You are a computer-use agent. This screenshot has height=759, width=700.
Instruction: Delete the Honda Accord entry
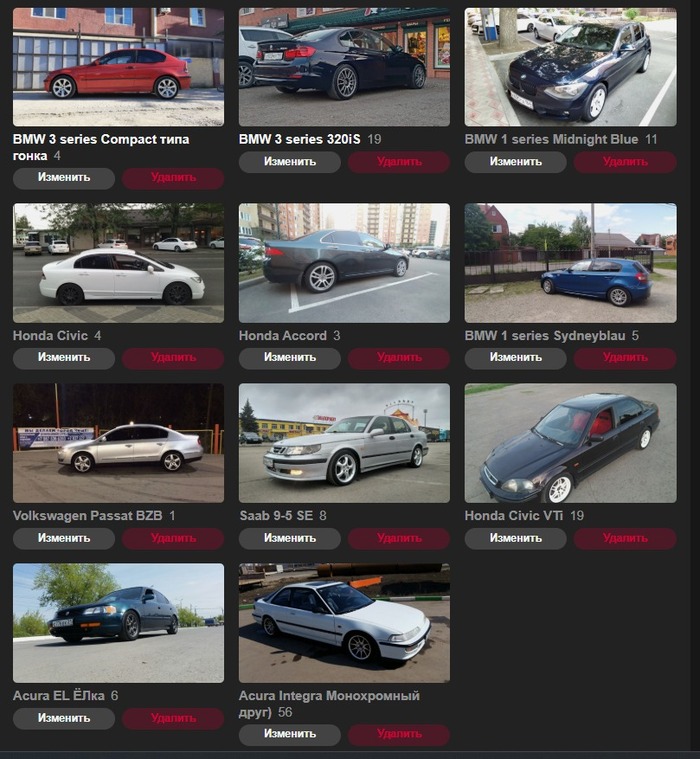click(399, 358)
